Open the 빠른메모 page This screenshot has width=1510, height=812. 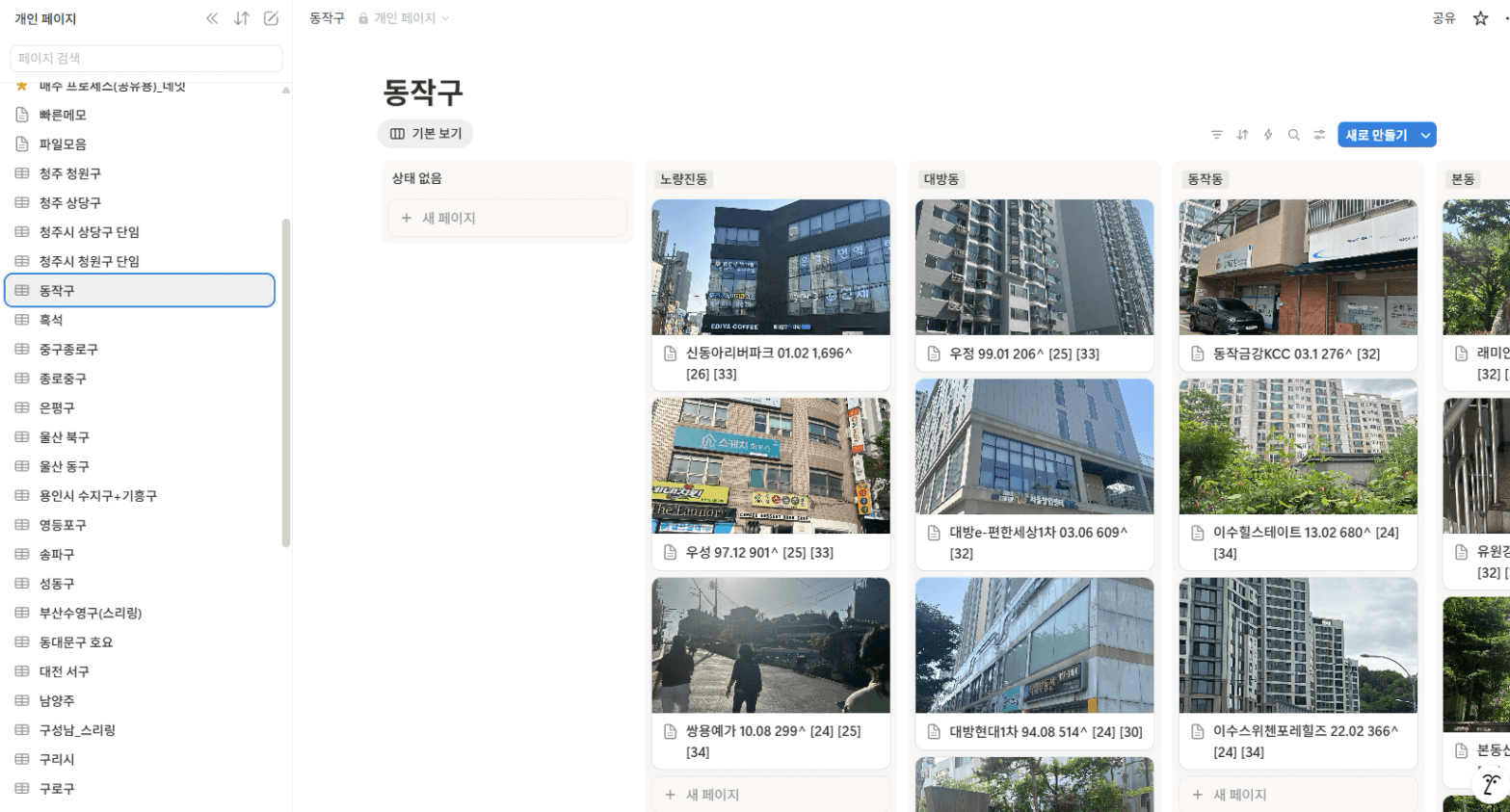[x=63, y=115]
